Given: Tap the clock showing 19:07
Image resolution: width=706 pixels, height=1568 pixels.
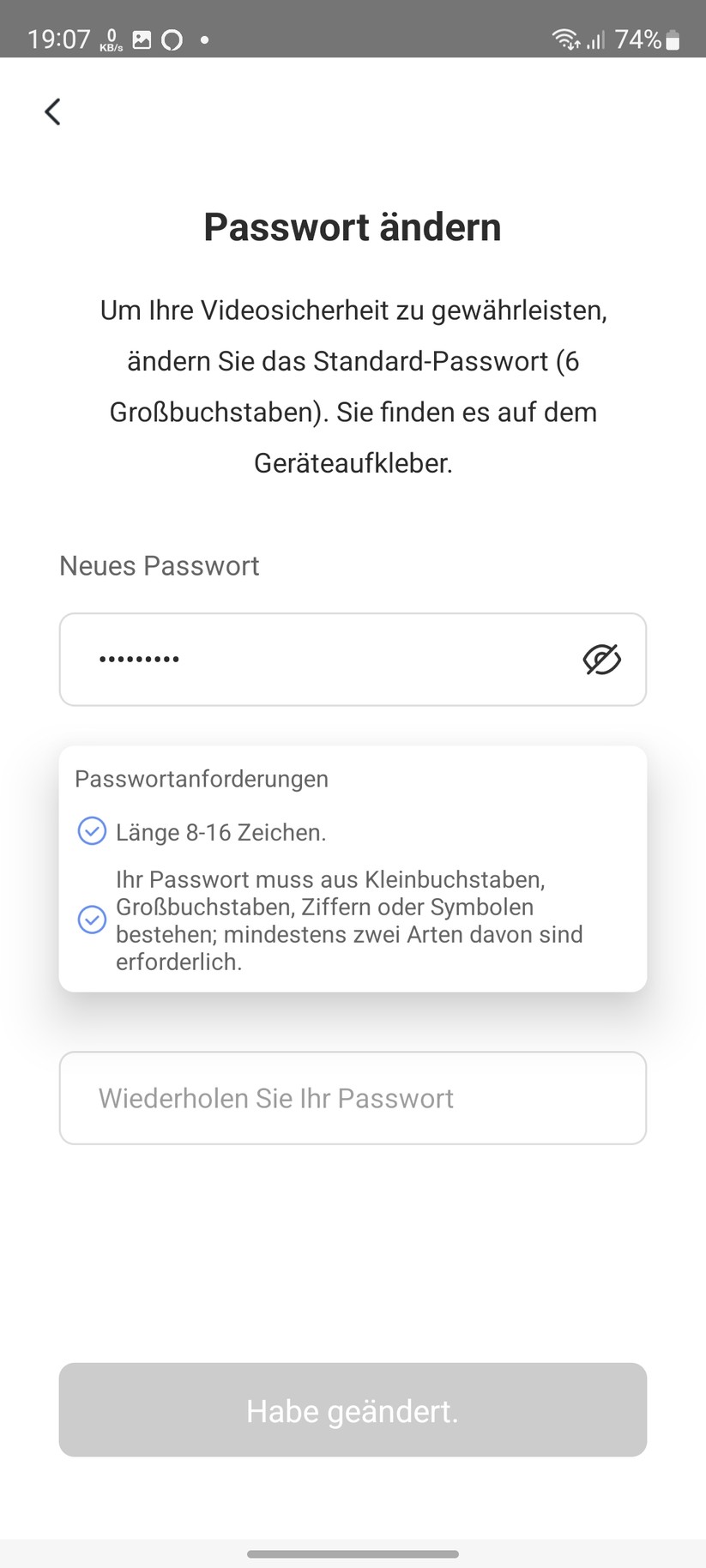Looking at the screenshot, I should click(58, 39).
